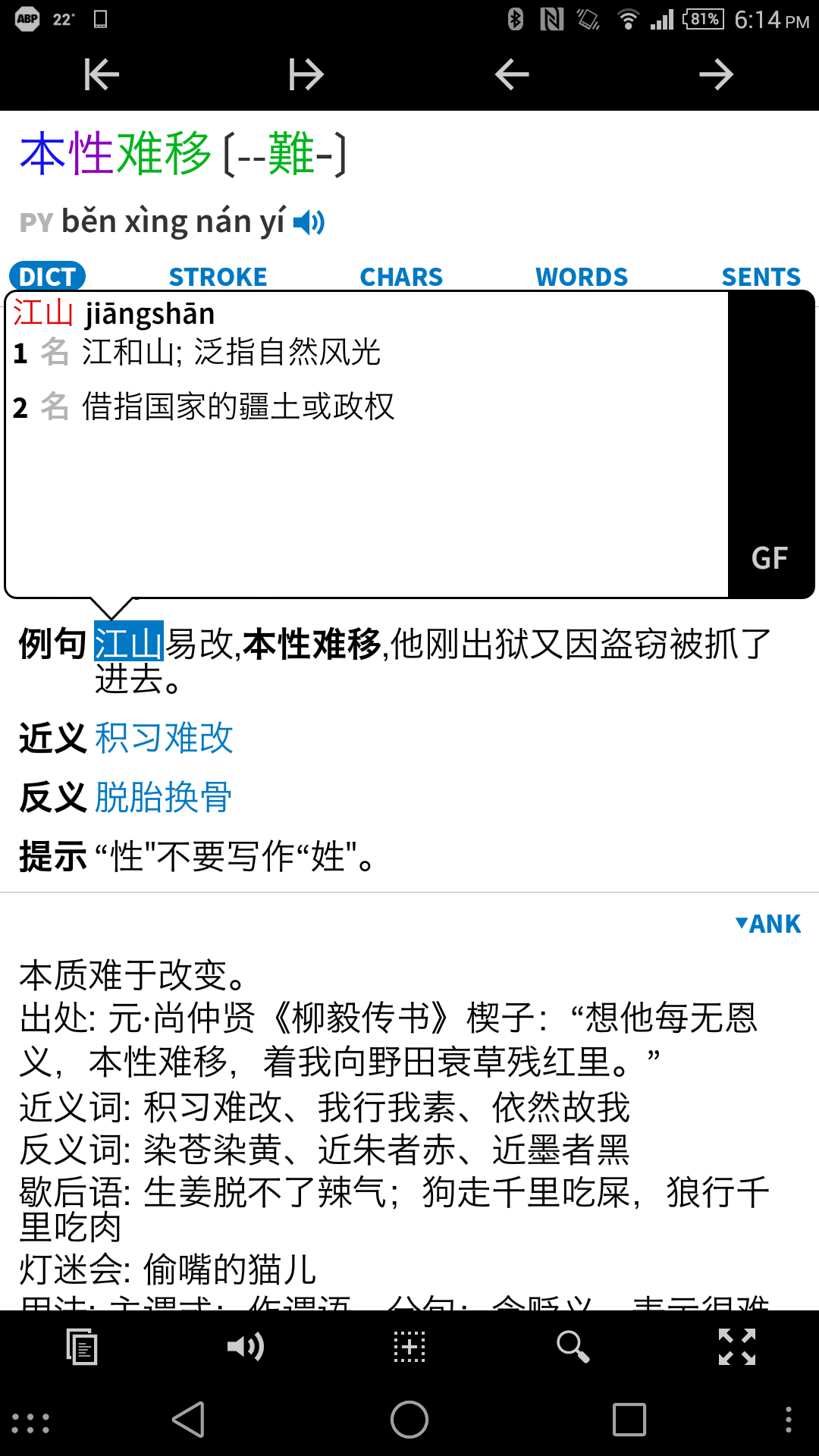Open the ANK dictionary dropdown
819x1456 pixels.
pos(768,924)
